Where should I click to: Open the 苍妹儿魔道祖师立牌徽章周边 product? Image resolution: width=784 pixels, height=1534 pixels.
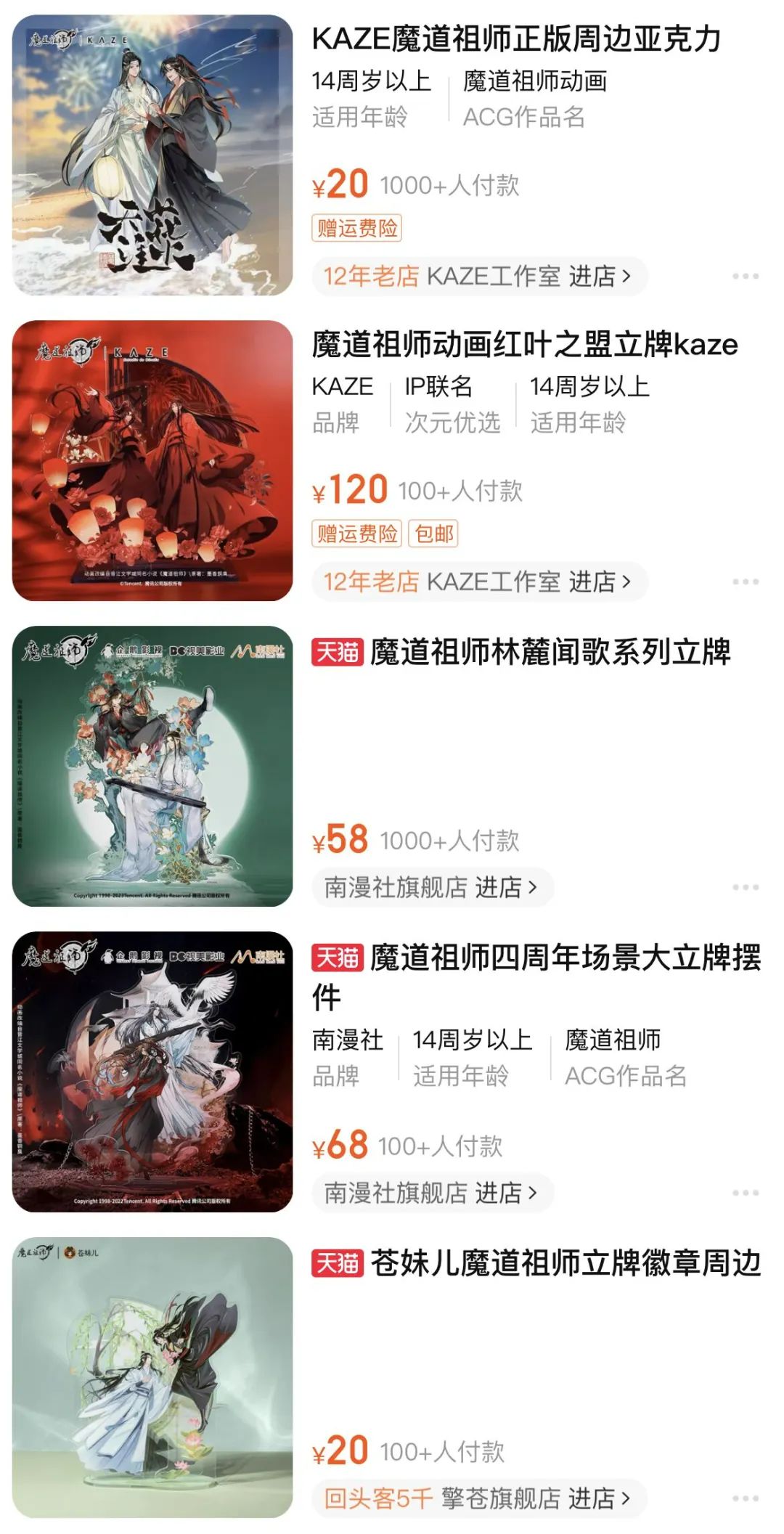tap(565, 1264)
